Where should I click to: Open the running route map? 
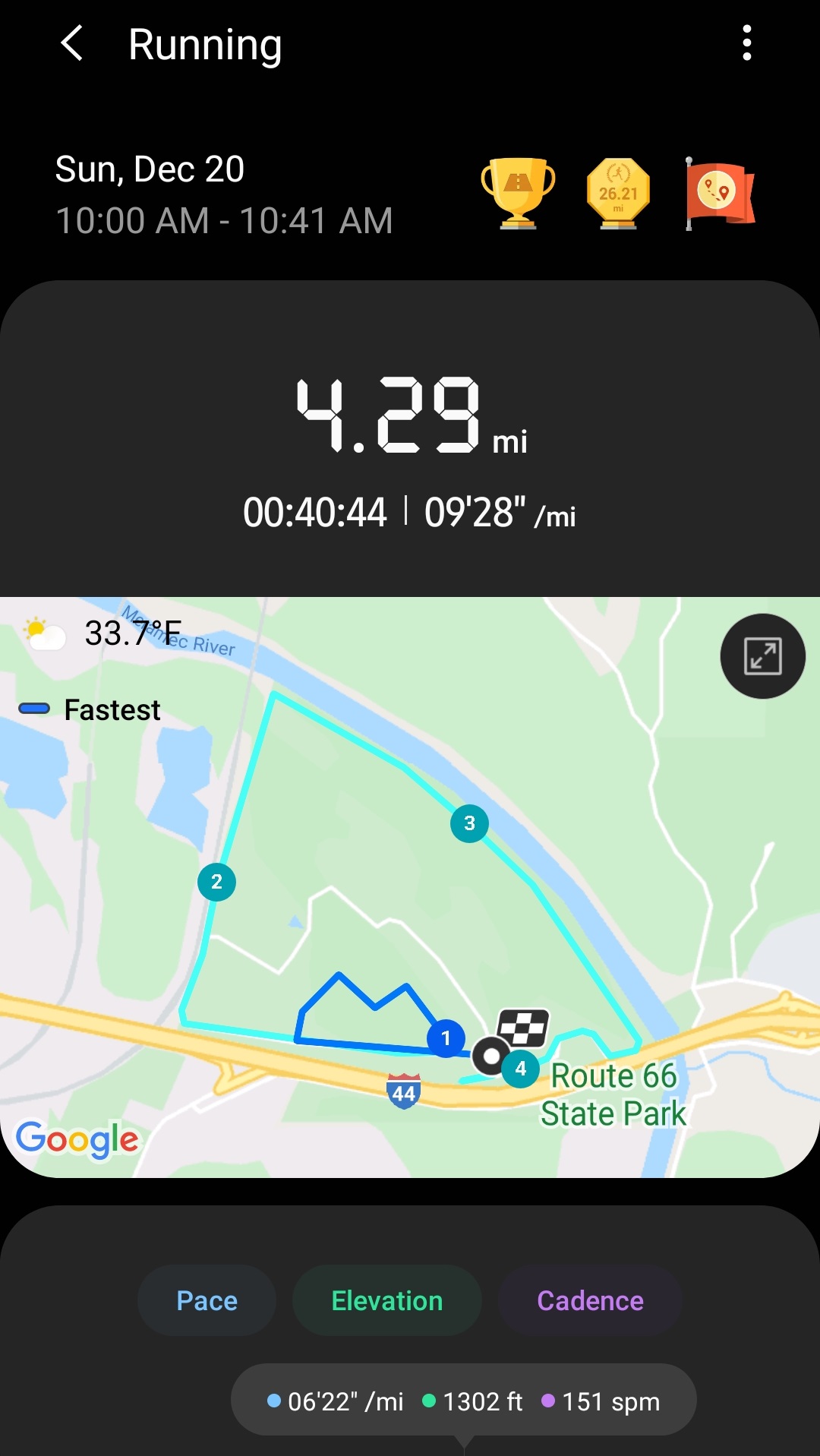[x=410, y=887]
